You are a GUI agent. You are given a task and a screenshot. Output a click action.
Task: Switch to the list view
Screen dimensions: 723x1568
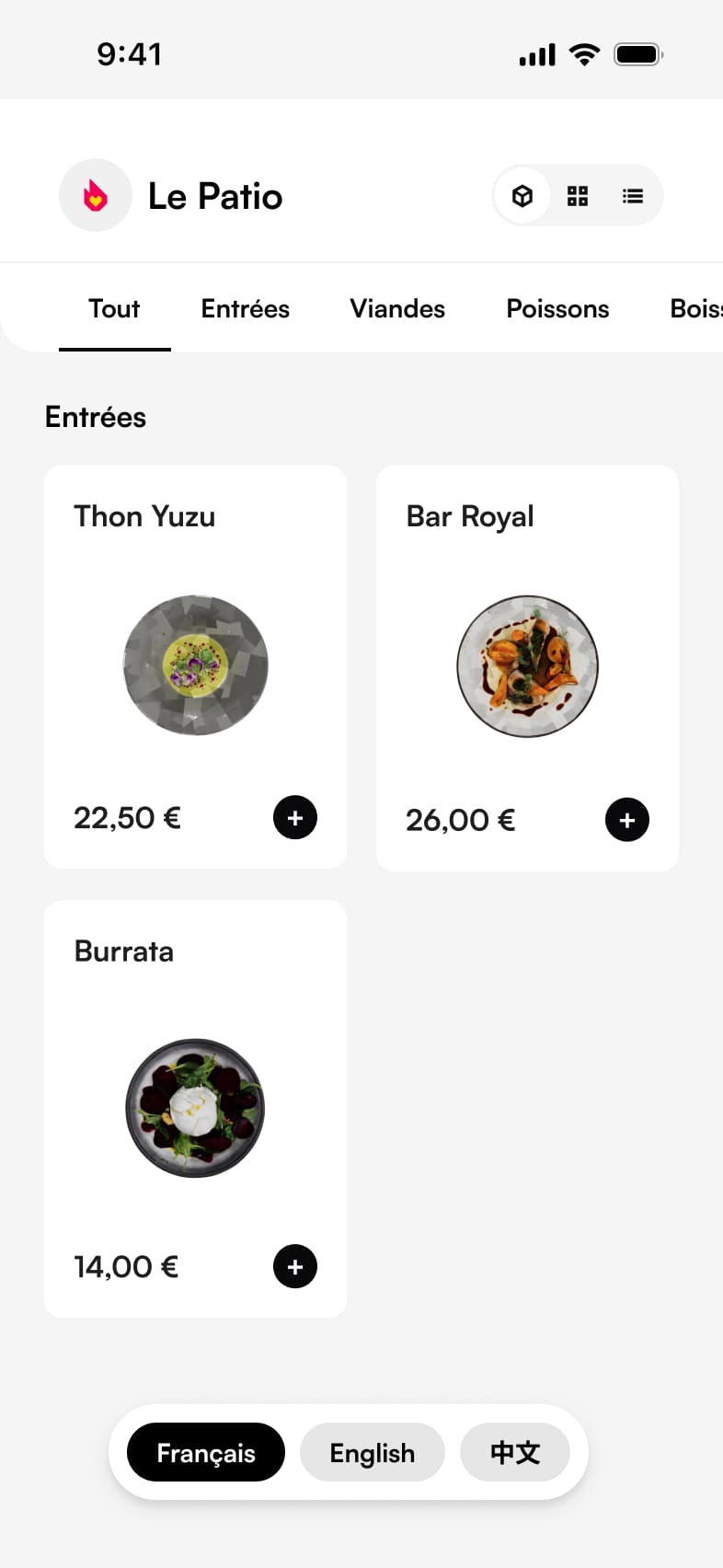(x=633, y=196)
